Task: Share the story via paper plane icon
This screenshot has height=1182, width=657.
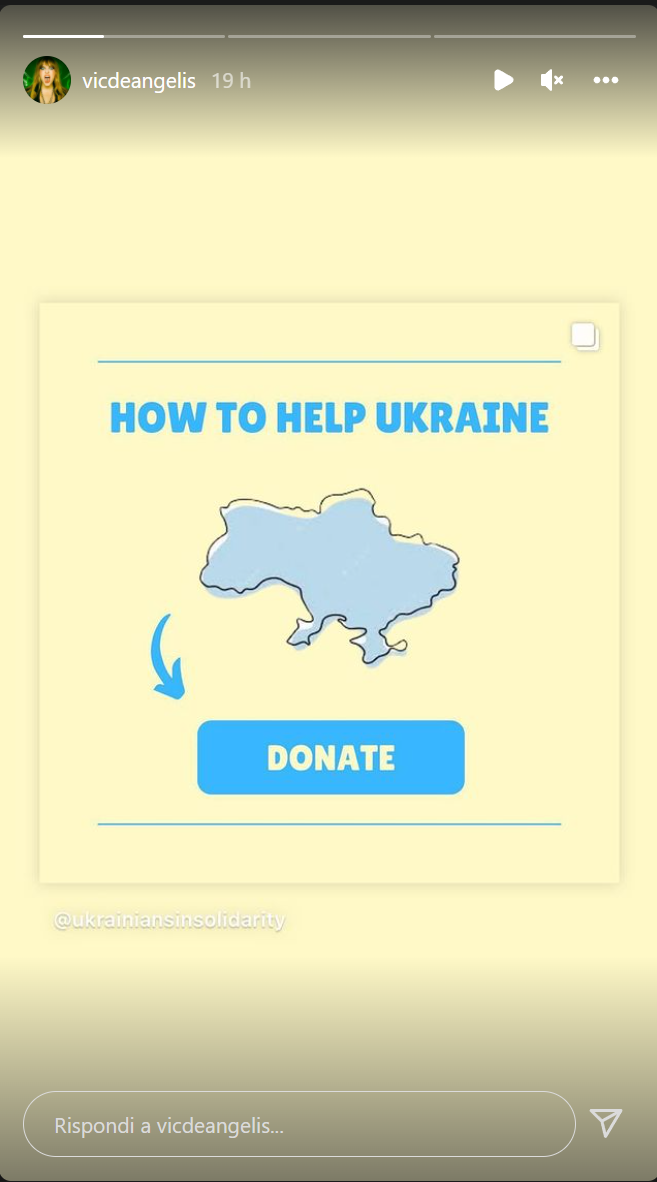Action: coord(606,1123)
